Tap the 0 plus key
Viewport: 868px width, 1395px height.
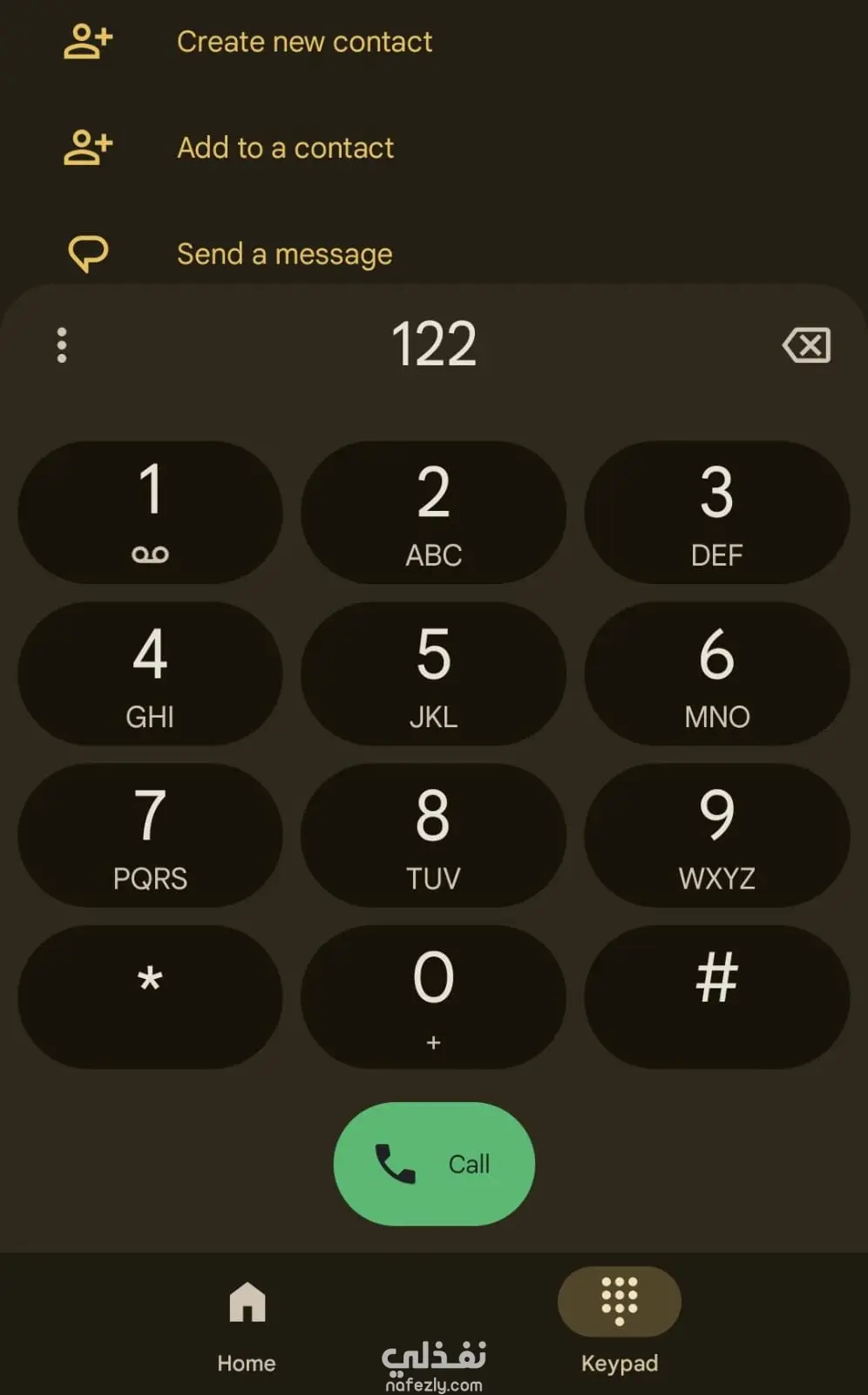pyautogui.click(x=433, y=997)
